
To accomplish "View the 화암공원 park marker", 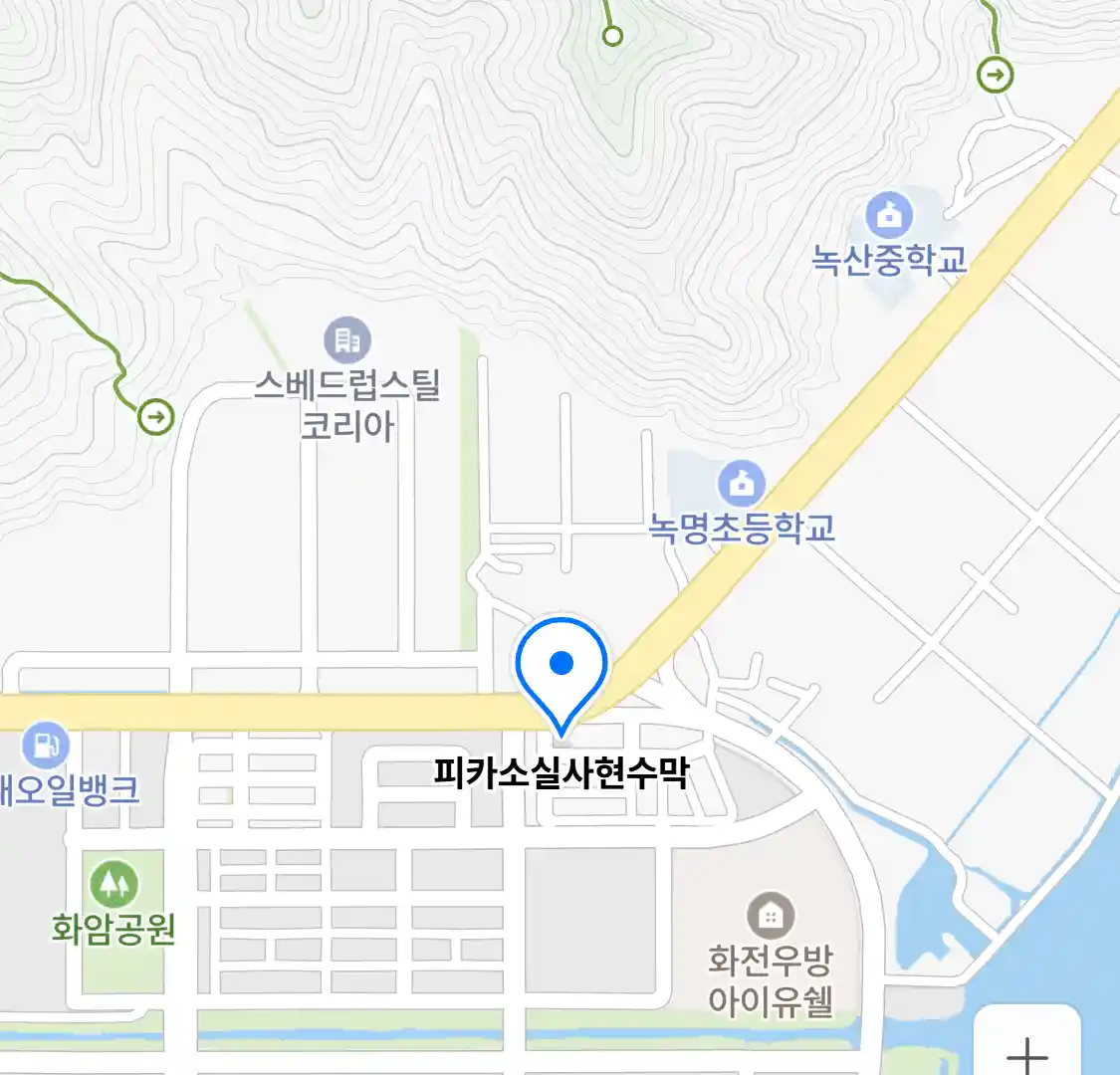I will [x=113, y=883].
